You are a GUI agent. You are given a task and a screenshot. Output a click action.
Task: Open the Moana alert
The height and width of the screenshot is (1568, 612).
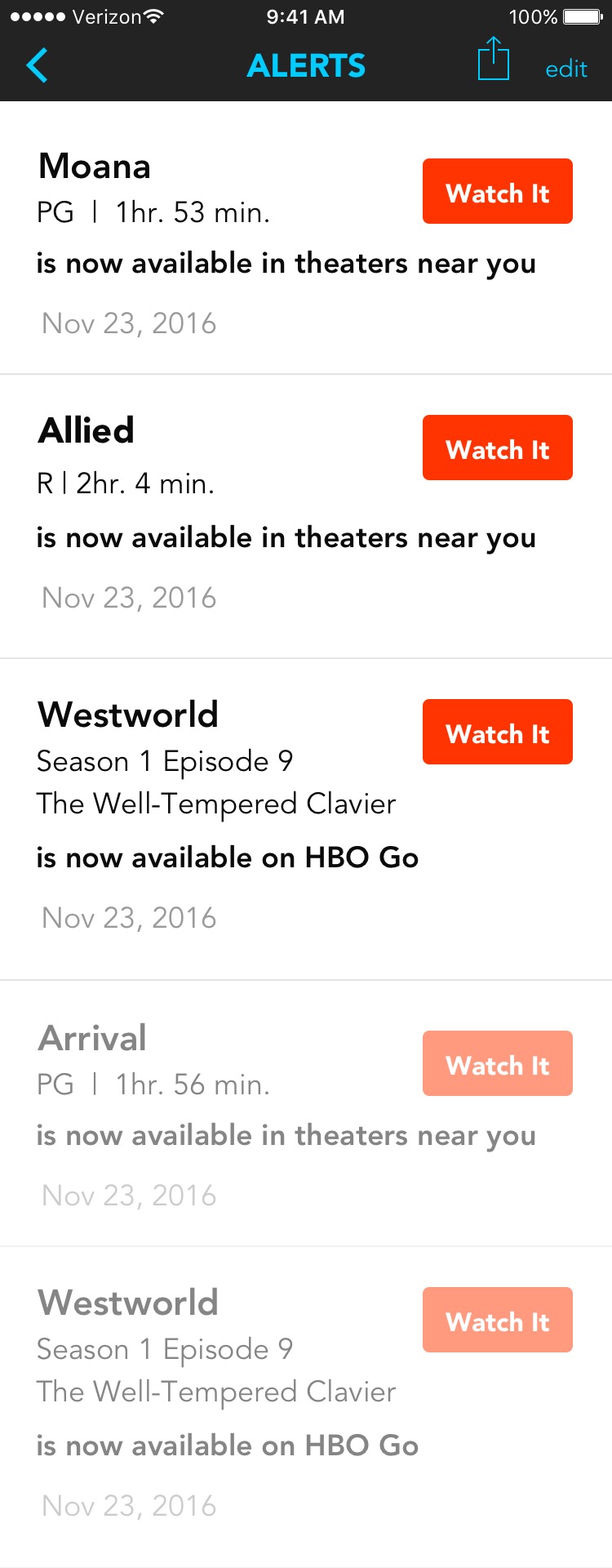pyautogui.click(x=95, y=167)
